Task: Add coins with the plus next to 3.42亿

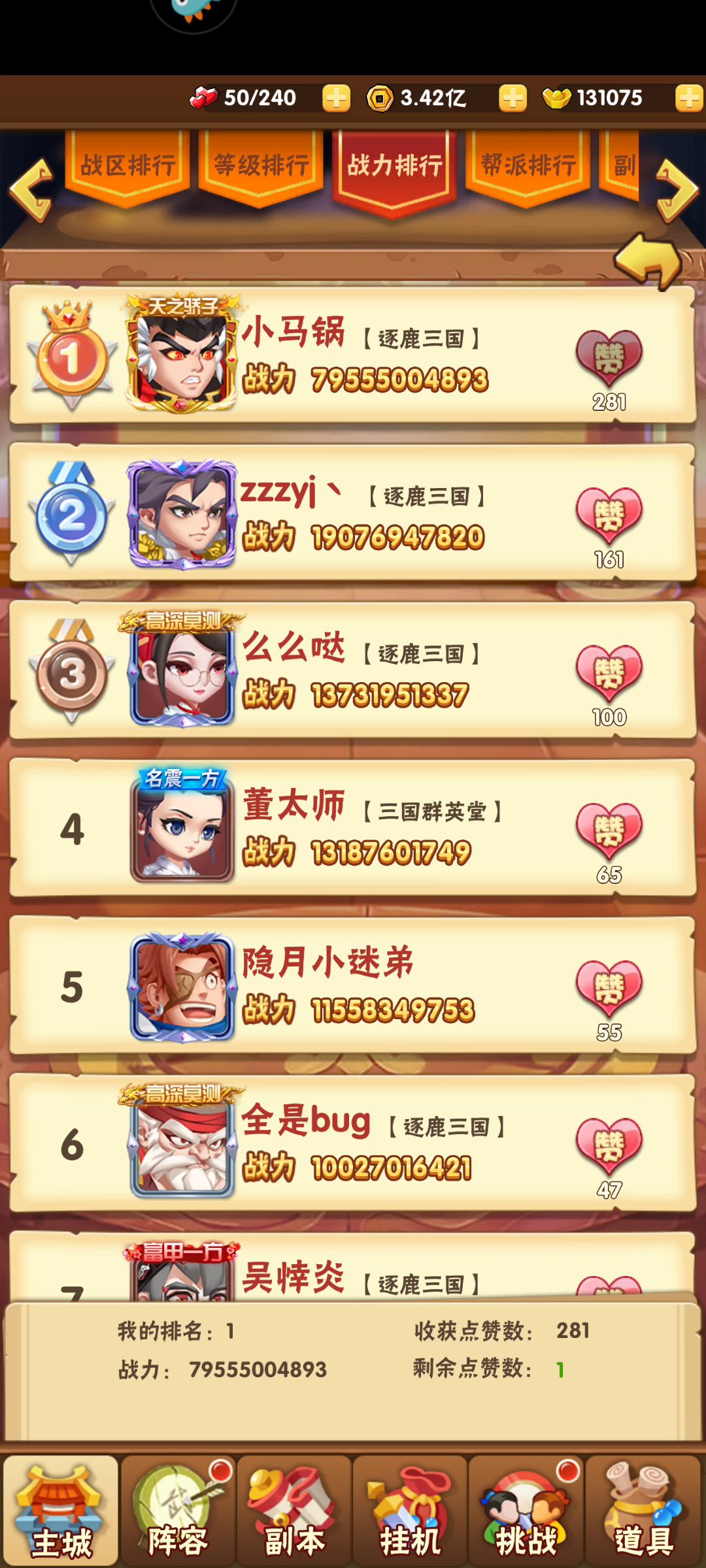Action: point(513,99)
